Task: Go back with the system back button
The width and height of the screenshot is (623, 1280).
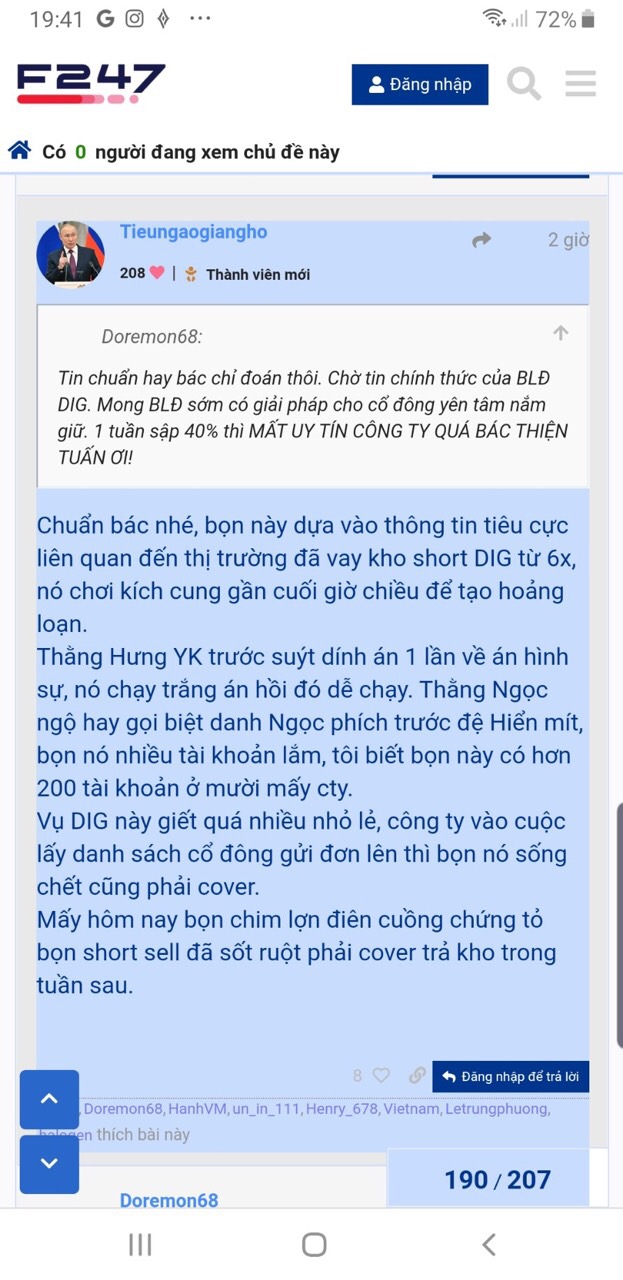Action: (x=488, y=1244)
